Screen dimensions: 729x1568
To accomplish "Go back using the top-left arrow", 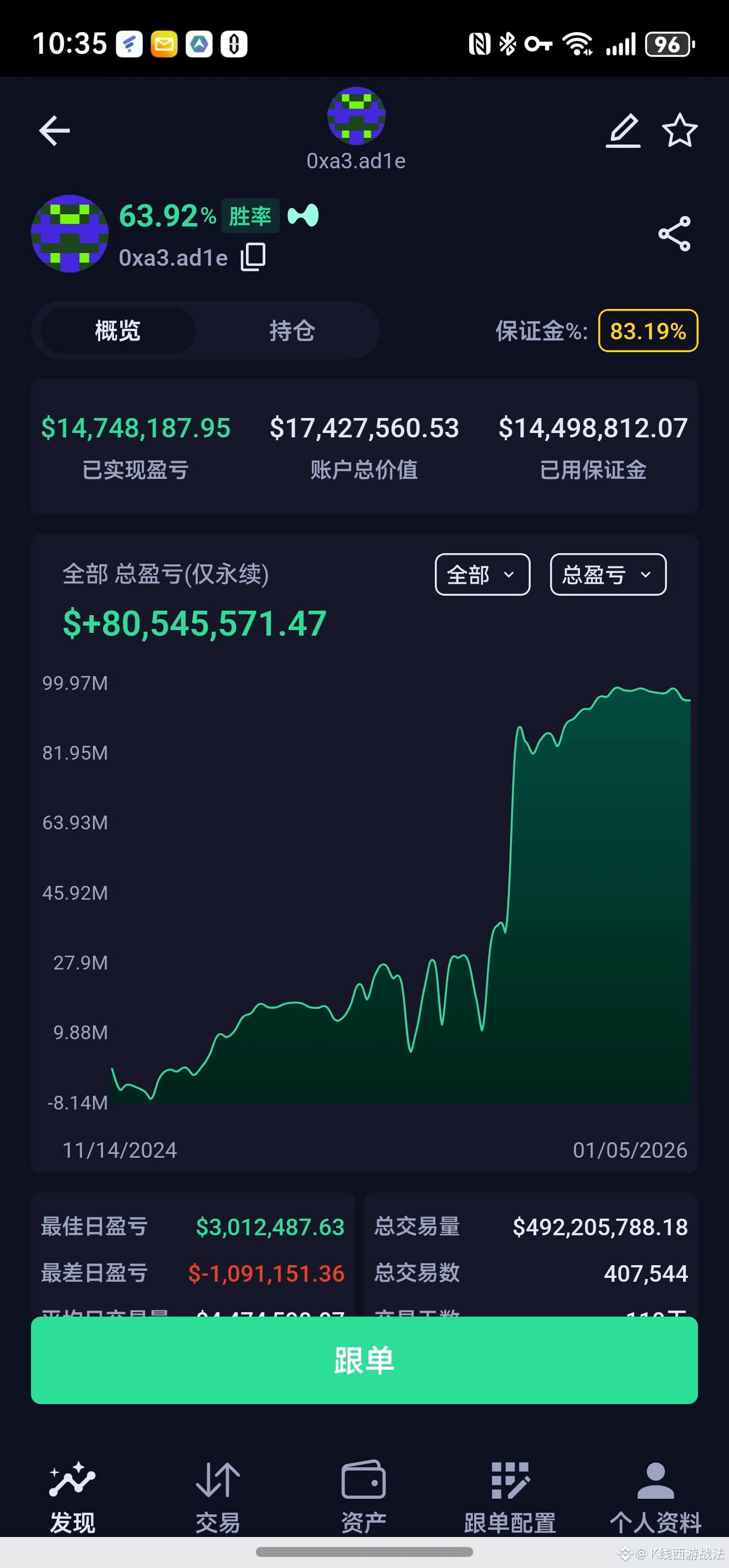I will coord(55,130).
